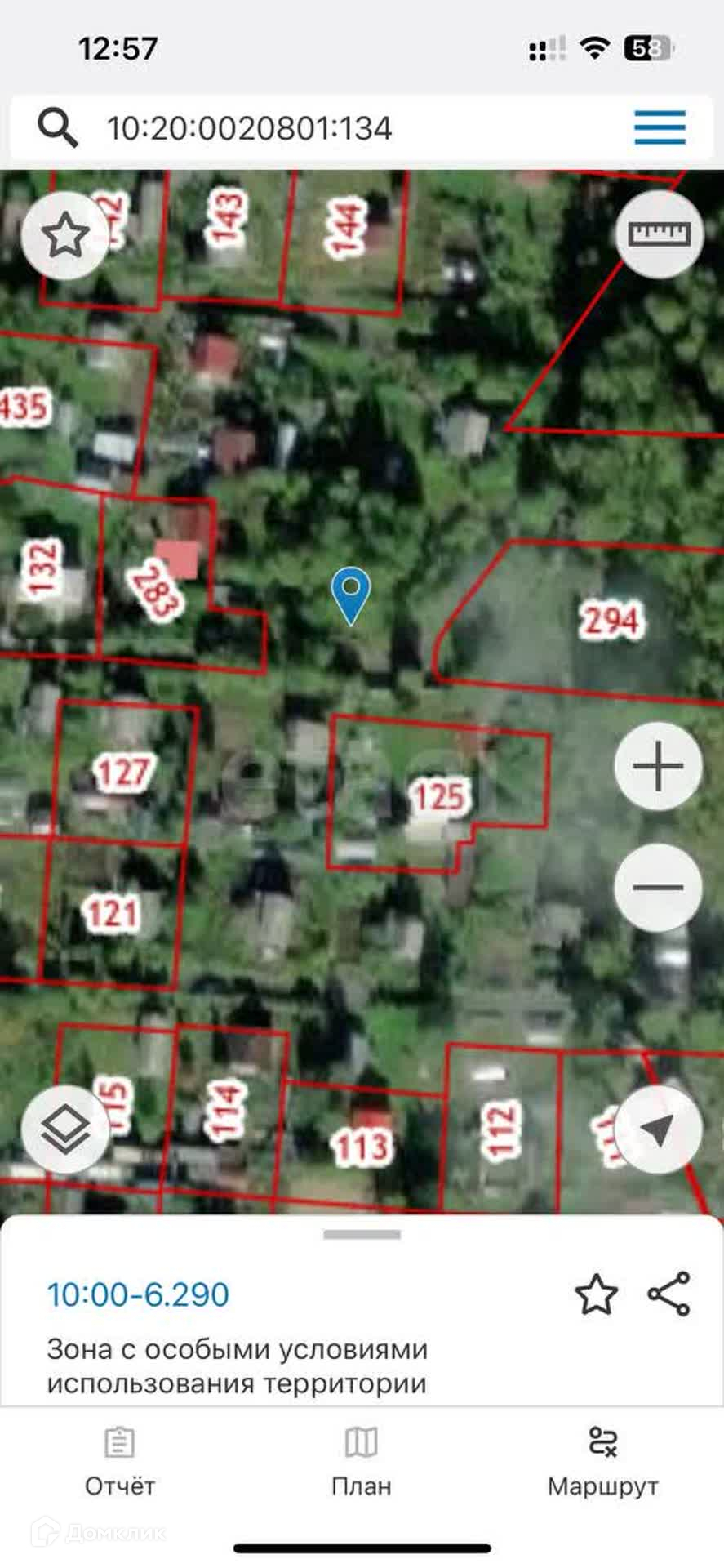
Task: Activate the ruler measurement tool
Action: click(x=659, y=234)
